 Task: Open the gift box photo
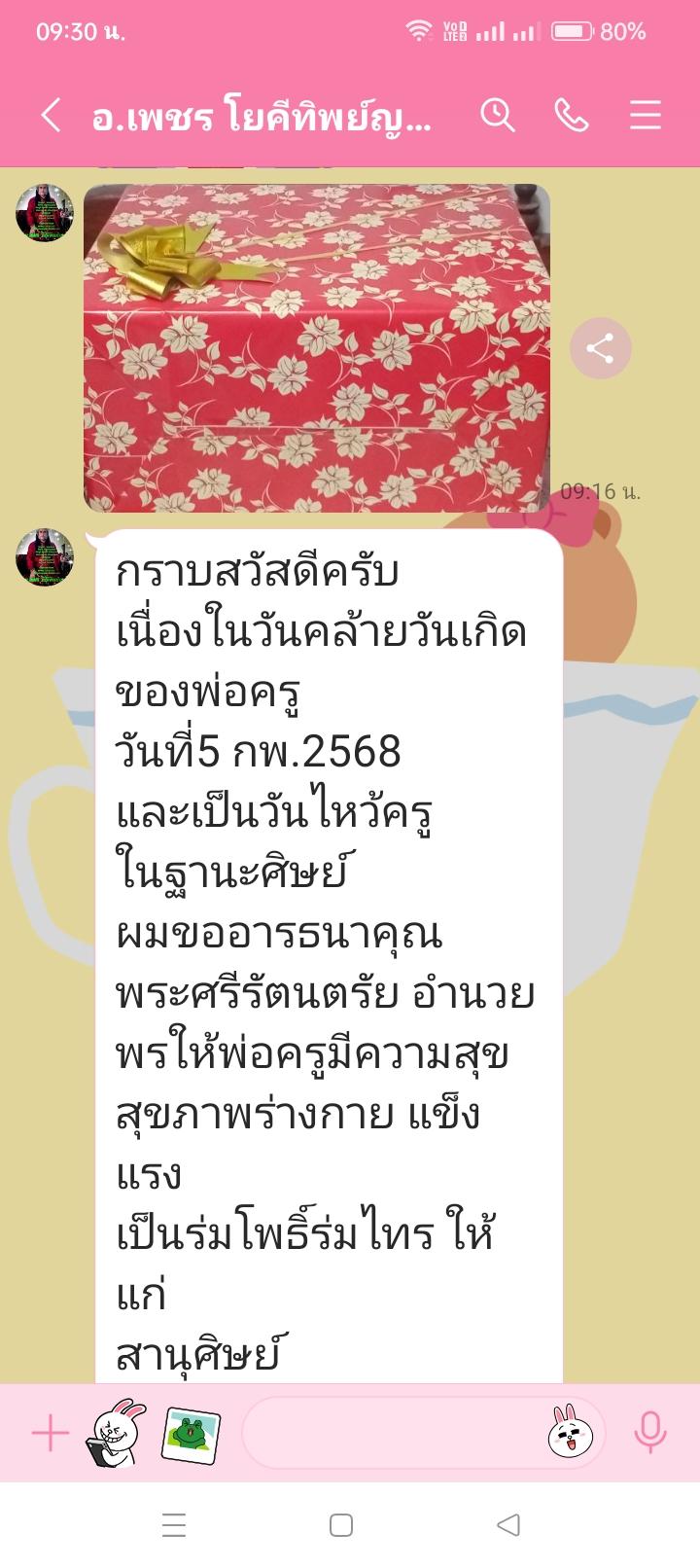(316, 347)
